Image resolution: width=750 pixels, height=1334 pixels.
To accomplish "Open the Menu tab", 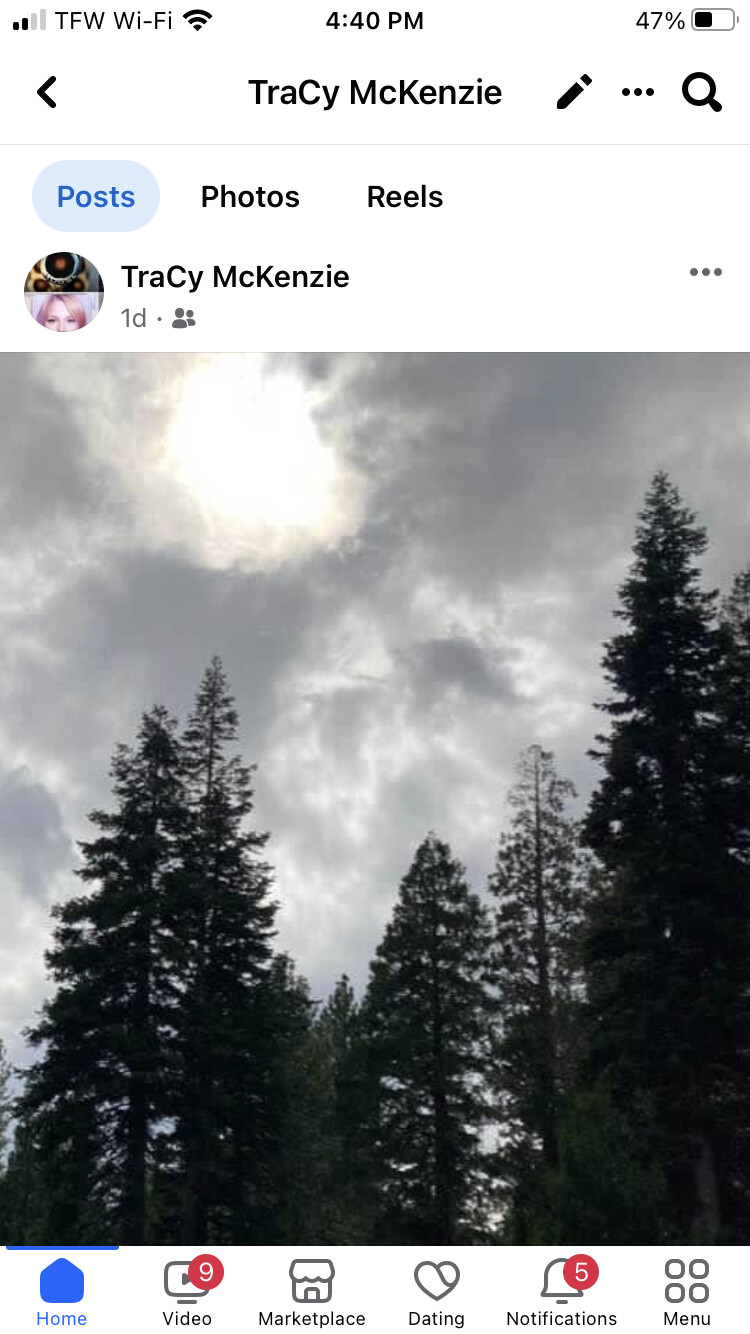I will (x=687, y=1292).
